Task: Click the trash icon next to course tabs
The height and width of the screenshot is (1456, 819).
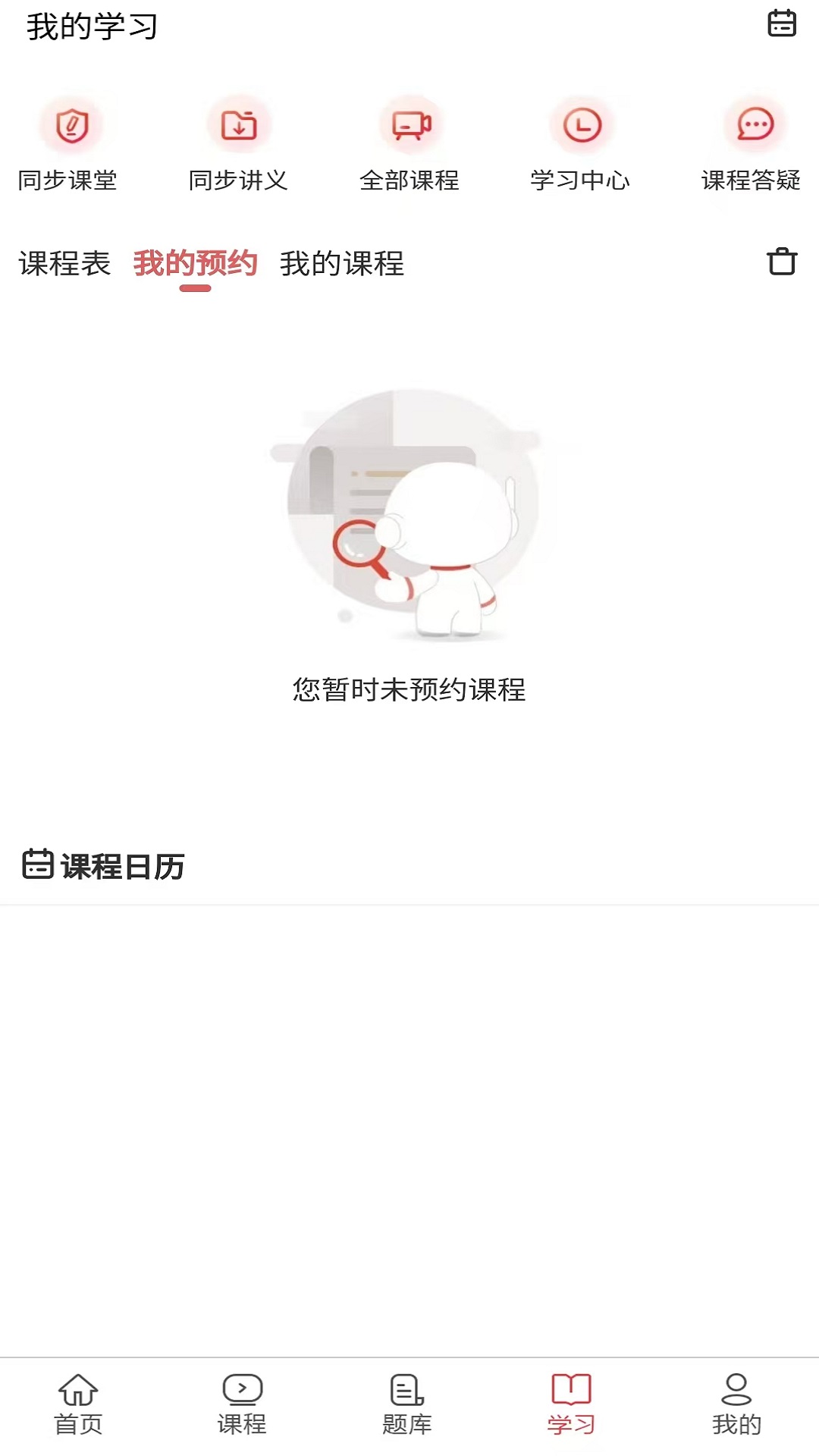Action: coord(783,261)
